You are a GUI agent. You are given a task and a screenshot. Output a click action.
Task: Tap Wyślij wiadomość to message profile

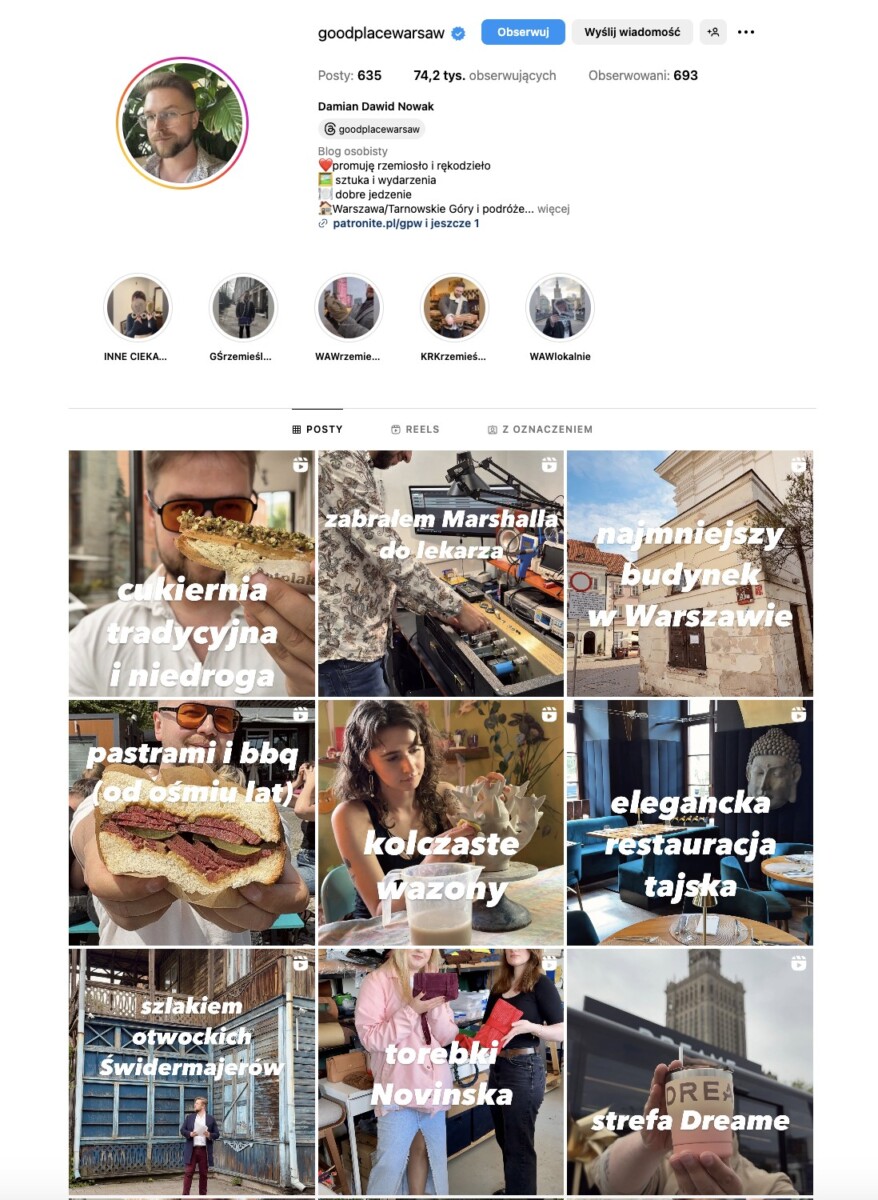[x=632, y=32]
